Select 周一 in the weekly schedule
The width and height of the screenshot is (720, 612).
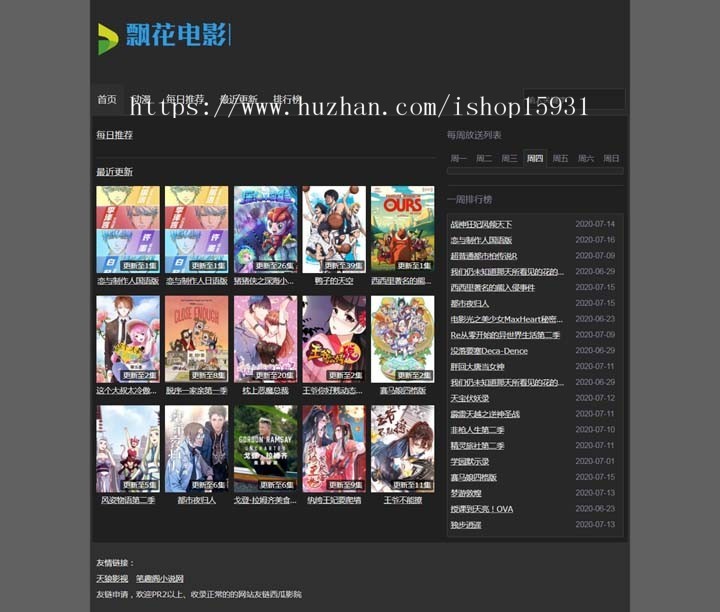point(459,158)
